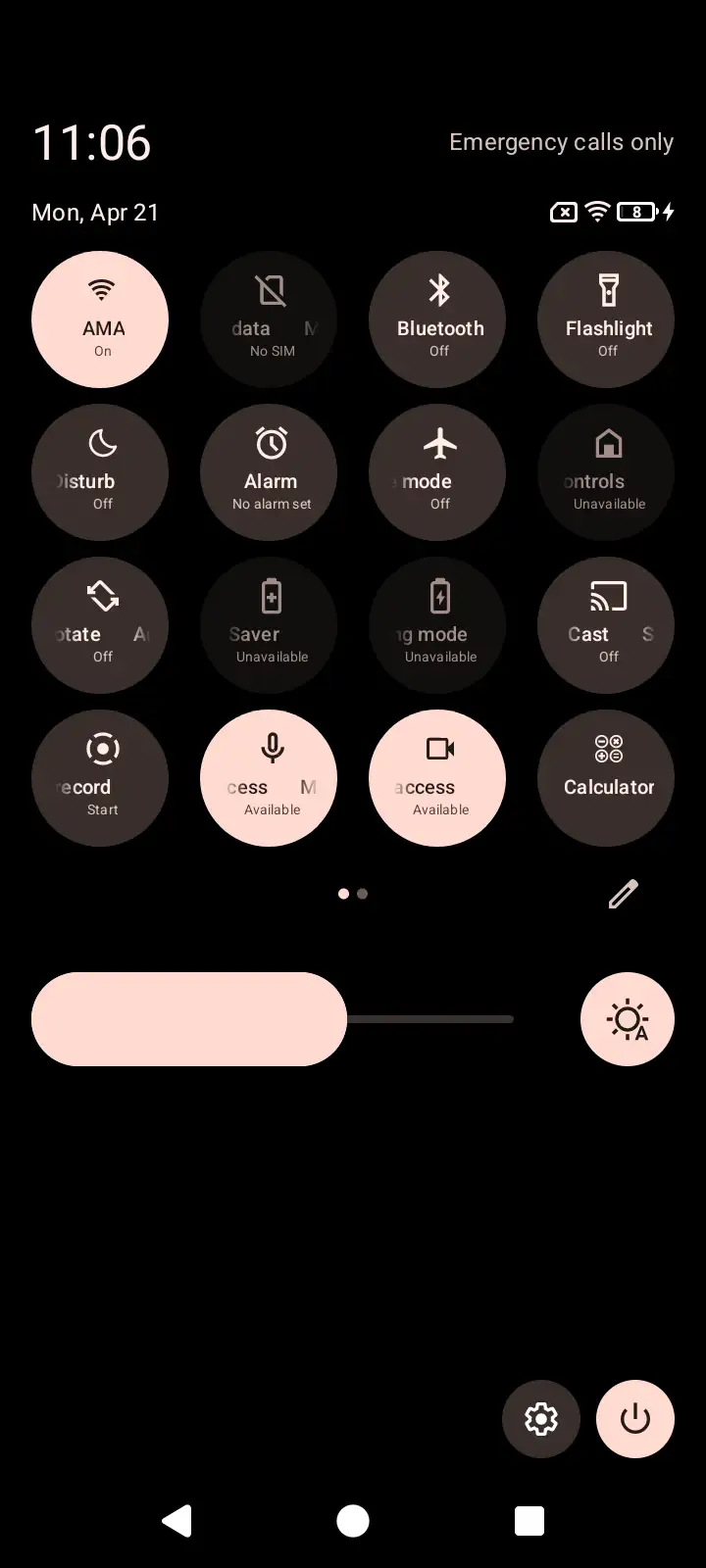Open the Cast screen tile
The image size is (706, 1568).
606,625
